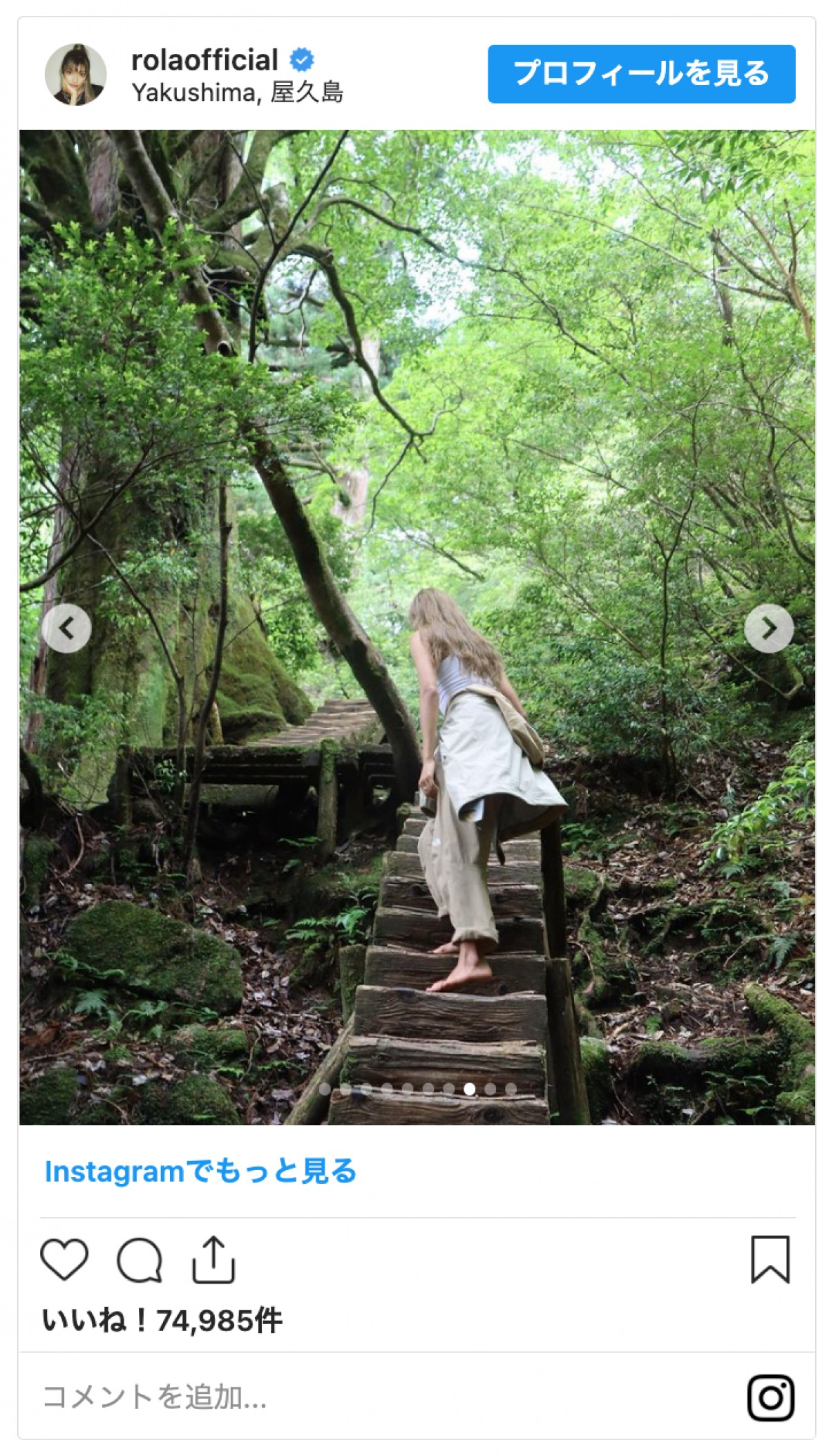Share this post

coord(213,1259)
